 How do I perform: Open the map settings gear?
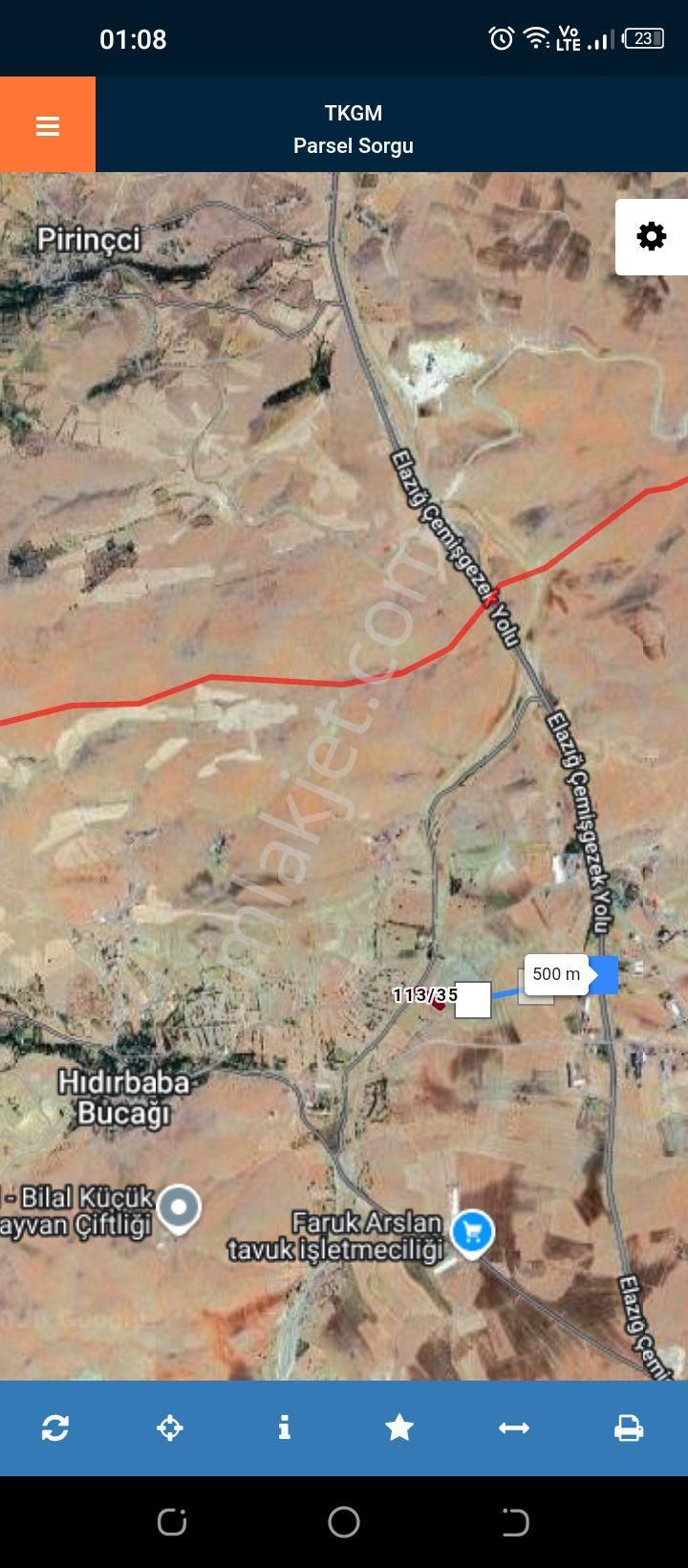coord(652,237)
